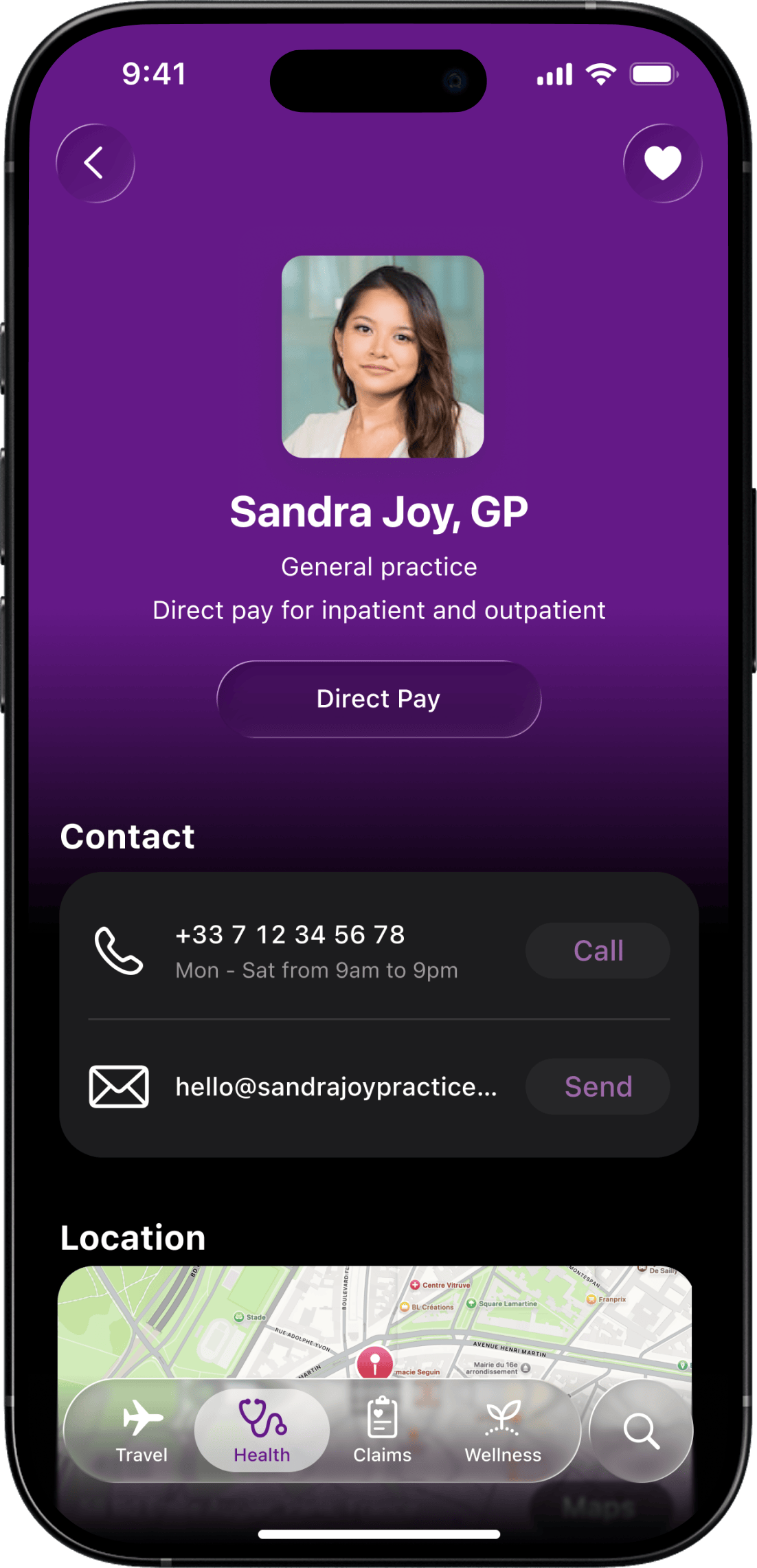Image resolution: width=757 pixels, height=1568 pixels.
Task: Open search with the magnifier button
Action: (x=641, y=1431)
